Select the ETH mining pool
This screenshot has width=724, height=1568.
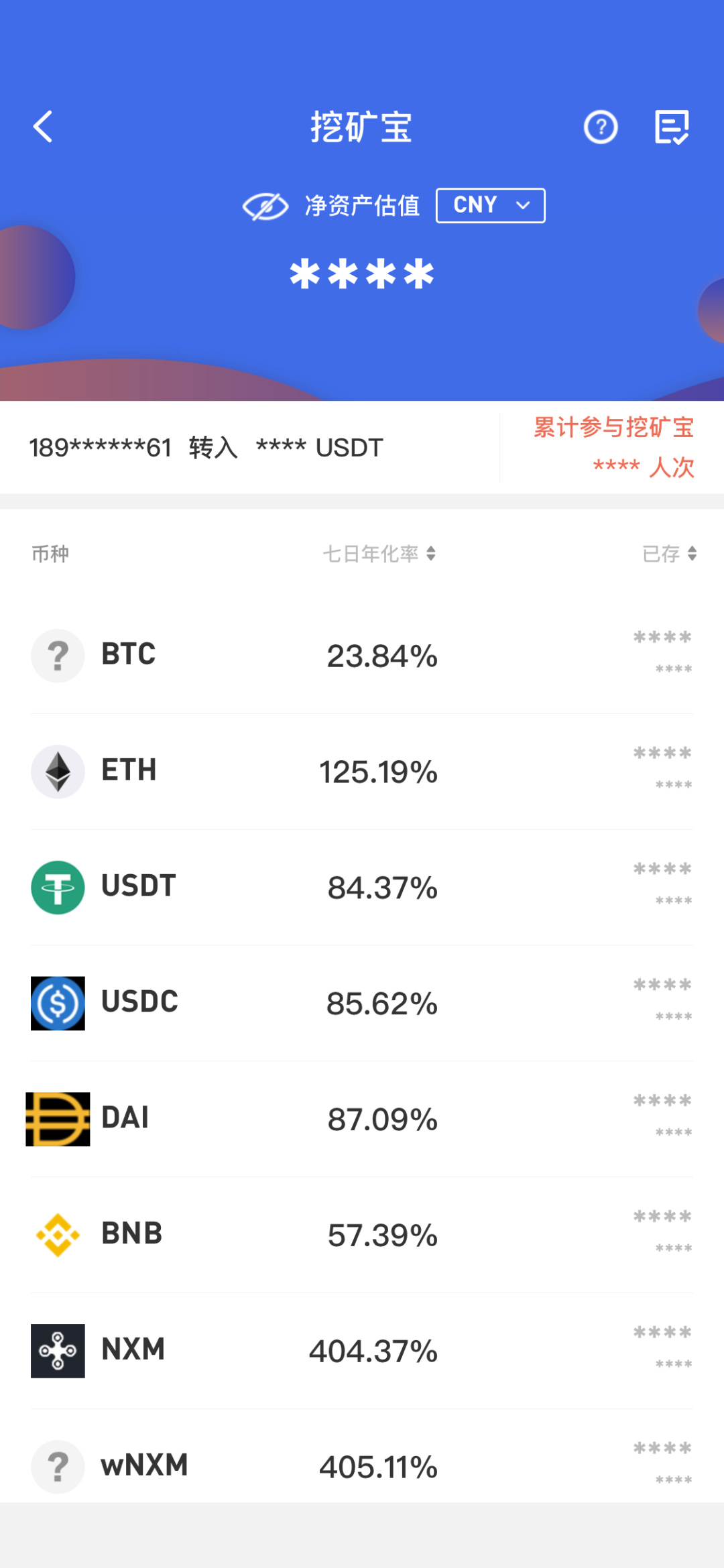pyautogui.click(x=362, y=772)
